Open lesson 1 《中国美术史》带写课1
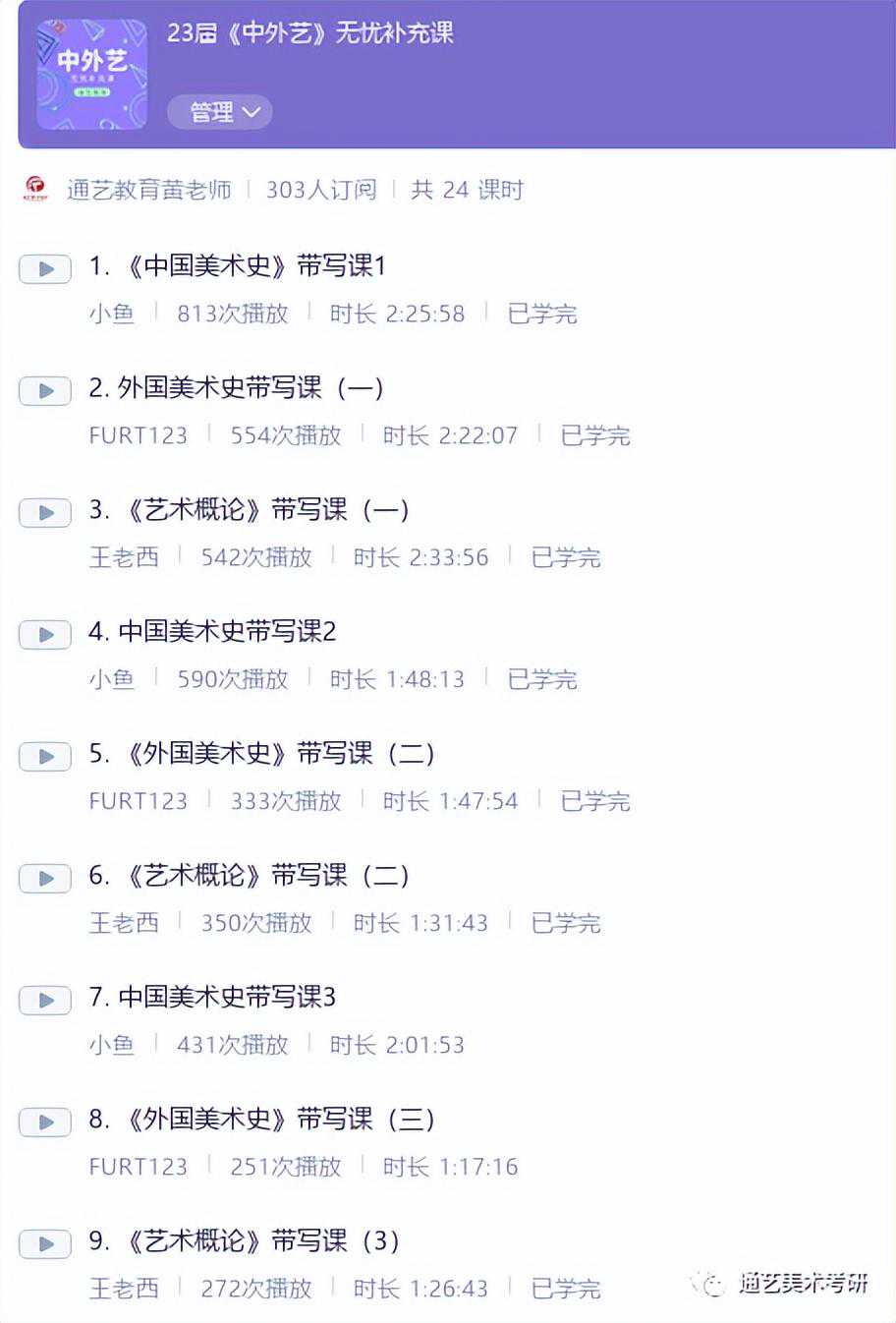The image size is (896, 1323). 237,266
